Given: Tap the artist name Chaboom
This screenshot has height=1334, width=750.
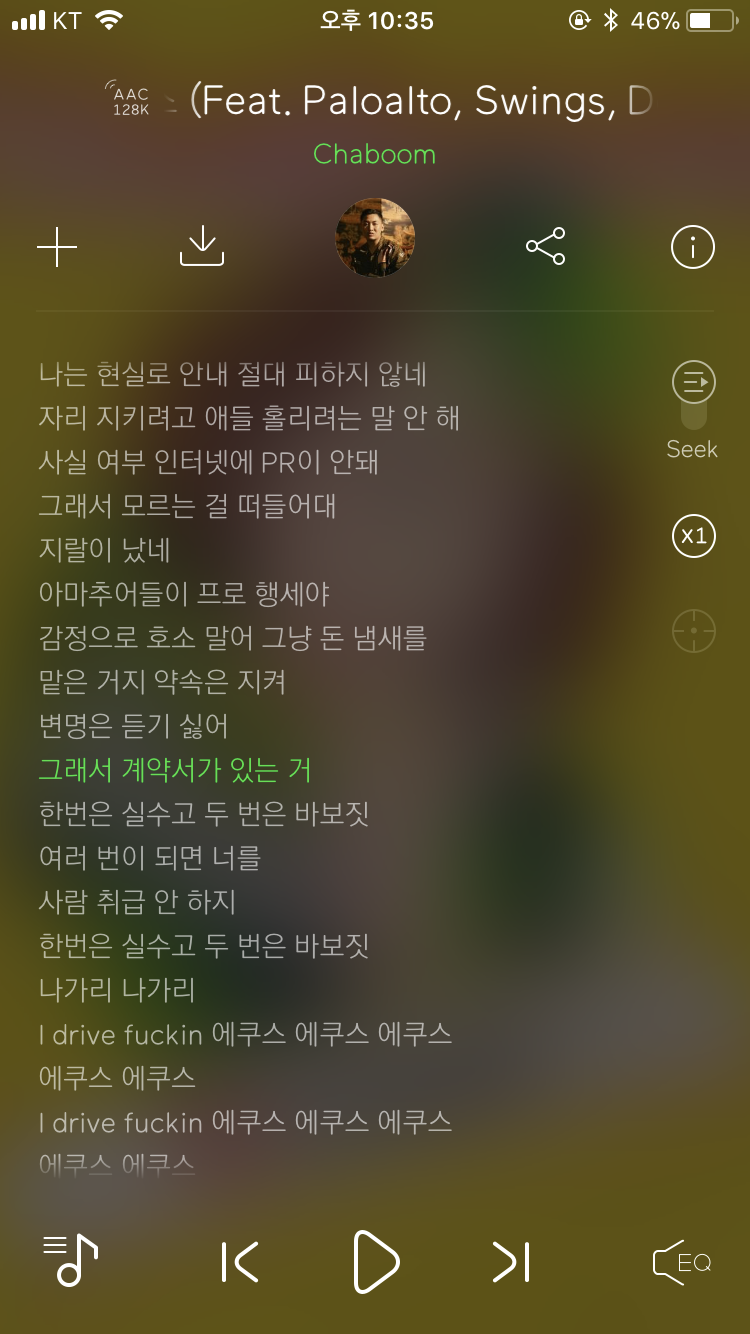Looking at the screenshot, I should click(375, 154).
